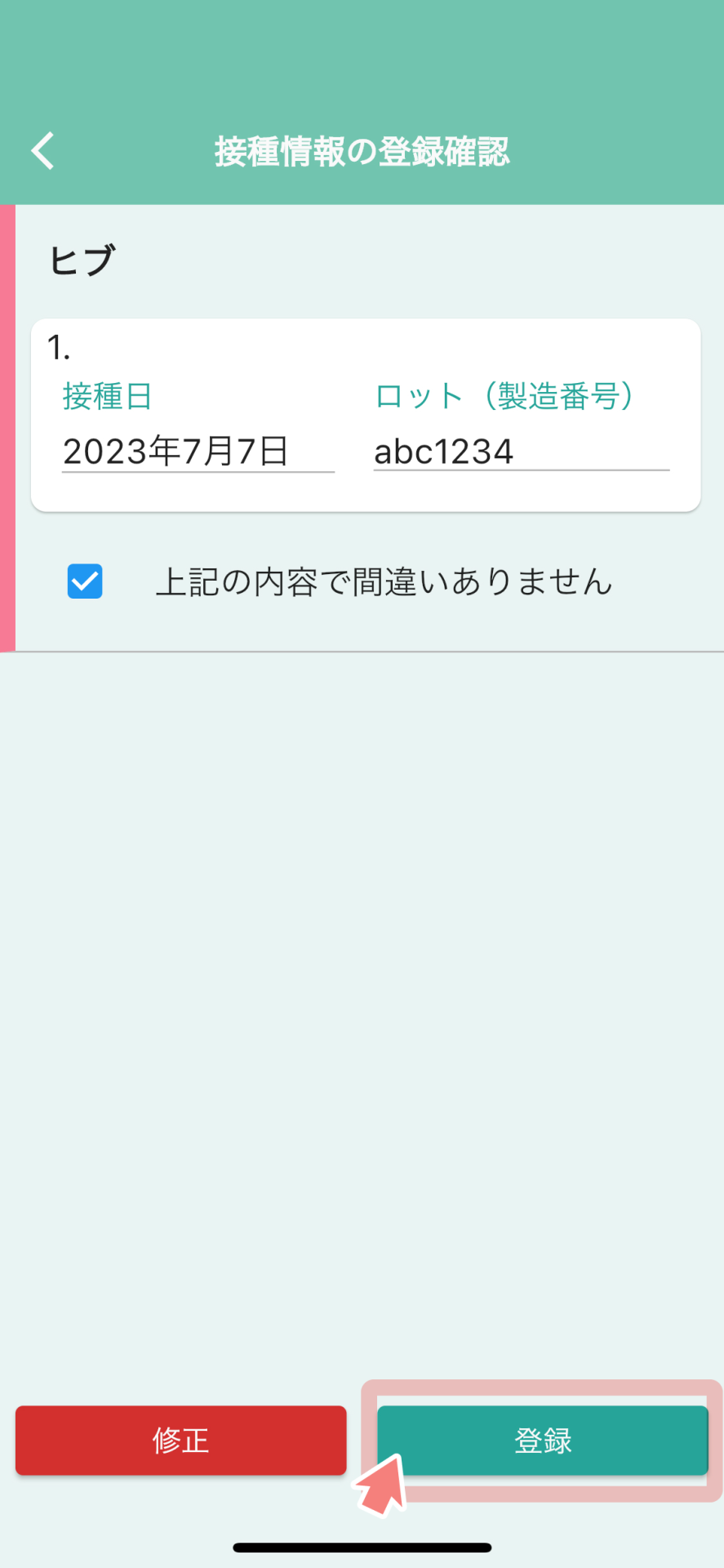Uncheck the 上記の内容で間違いありません checkbox
The image size is (724, 1568).
[x=85, y=581]
